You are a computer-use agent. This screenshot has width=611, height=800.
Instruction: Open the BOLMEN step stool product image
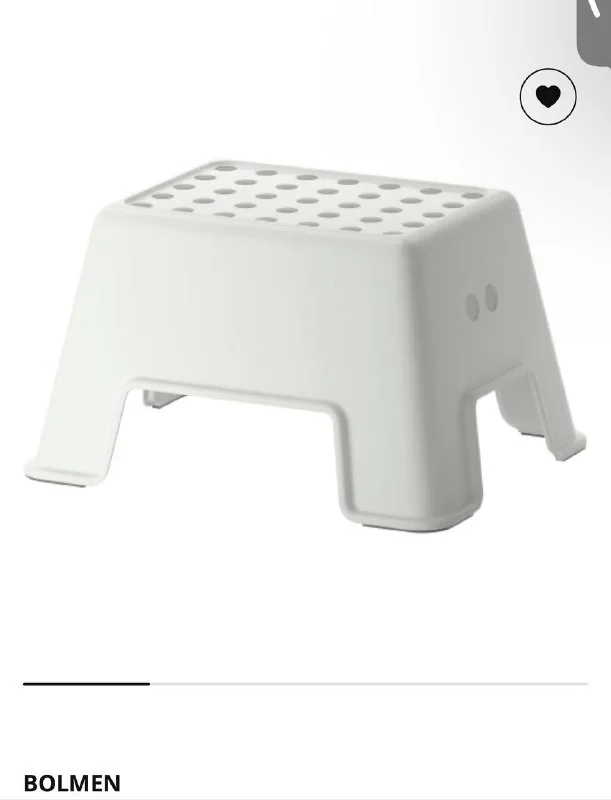(x=305, y=340)
